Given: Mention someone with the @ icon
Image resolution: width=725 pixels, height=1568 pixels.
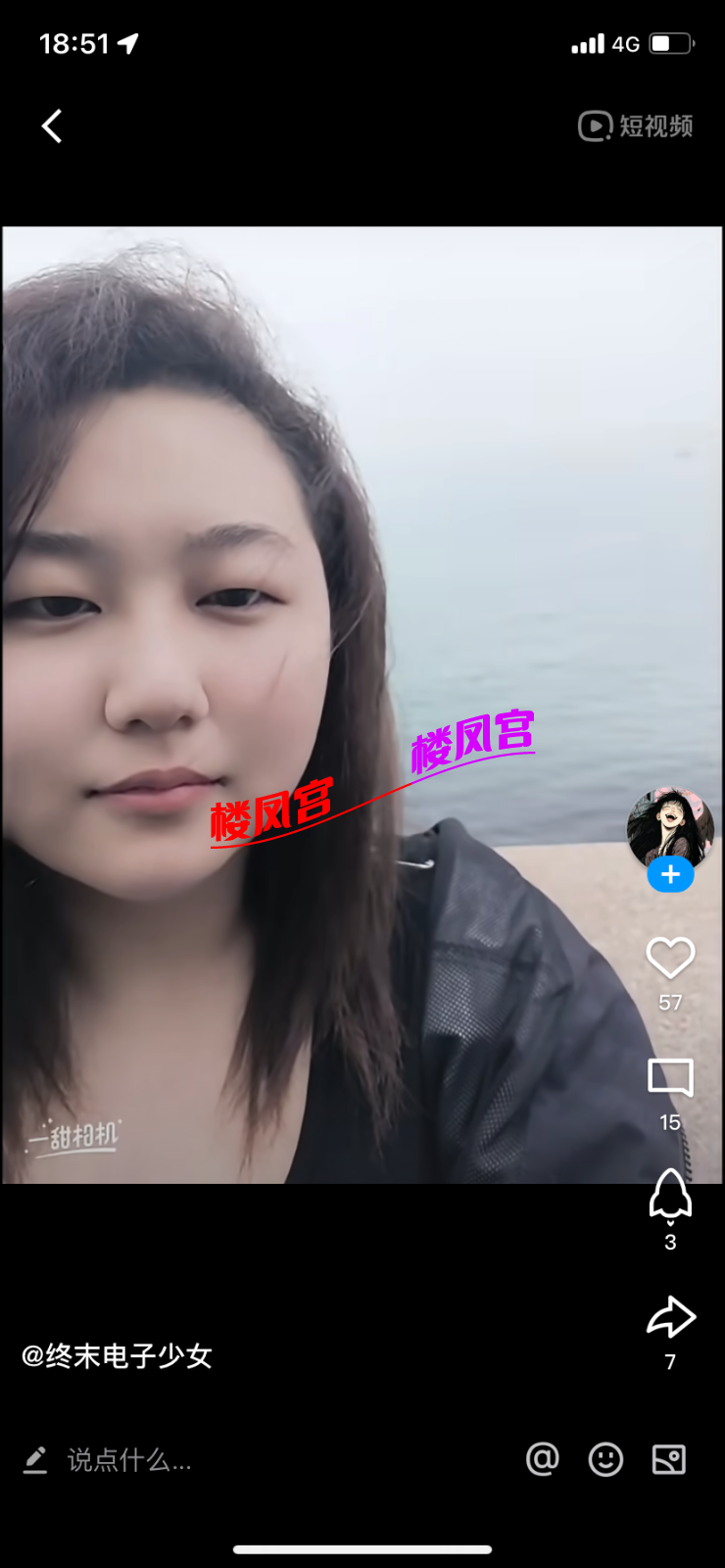Looking at the screenshot, I should coord(543,1459).
